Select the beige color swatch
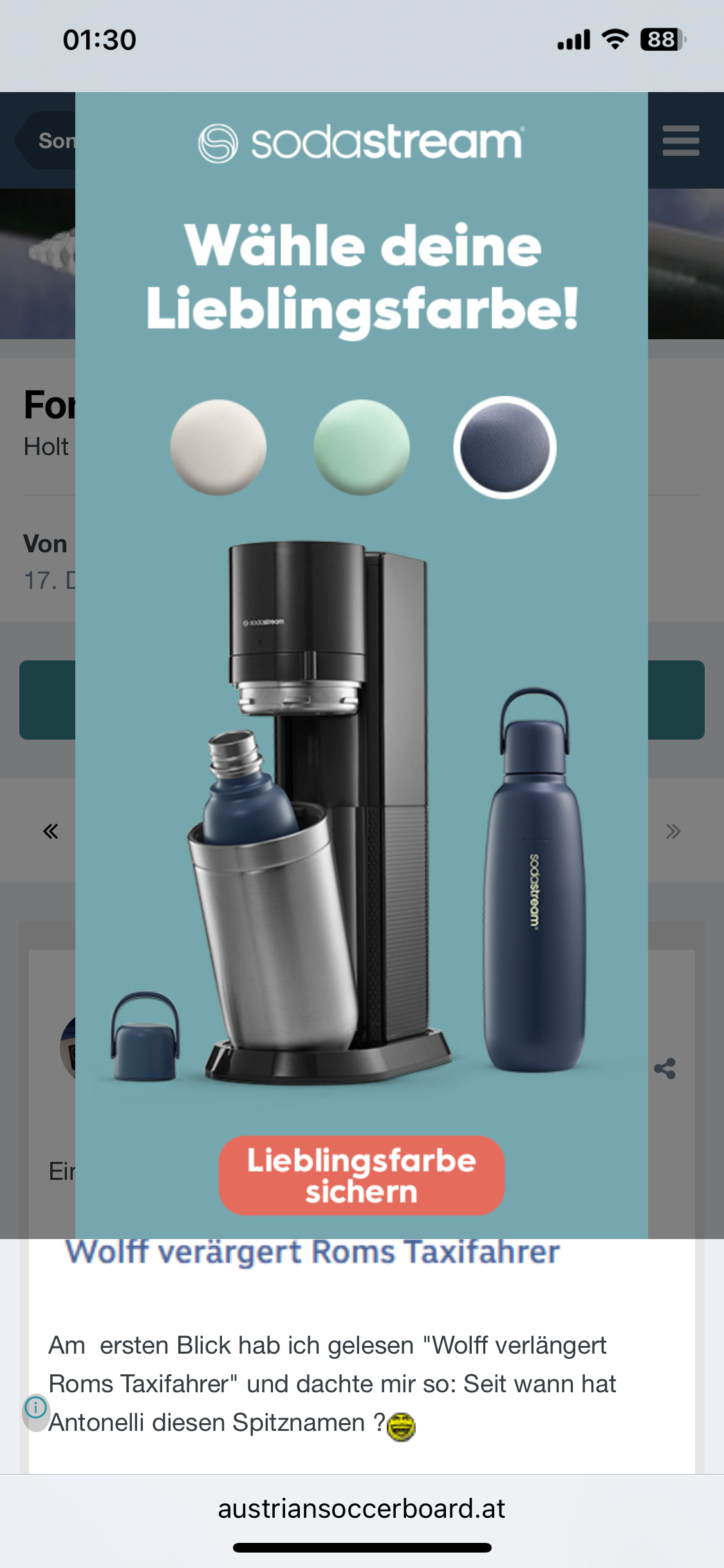 (x=218, y=447)
